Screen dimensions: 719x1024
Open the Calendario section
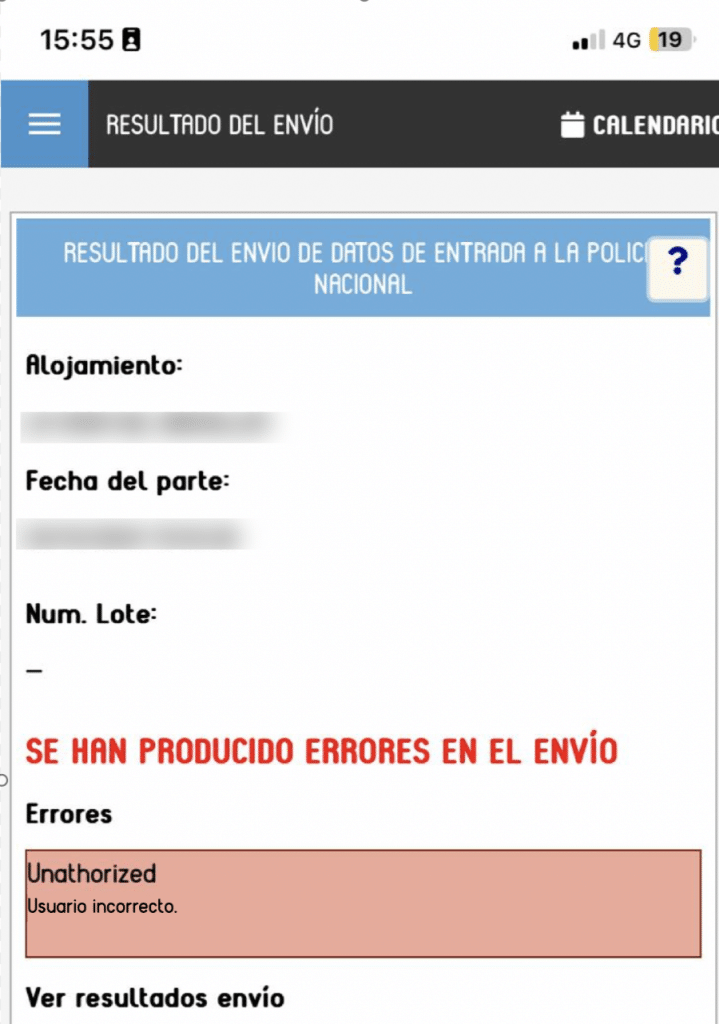click(640, 125)
